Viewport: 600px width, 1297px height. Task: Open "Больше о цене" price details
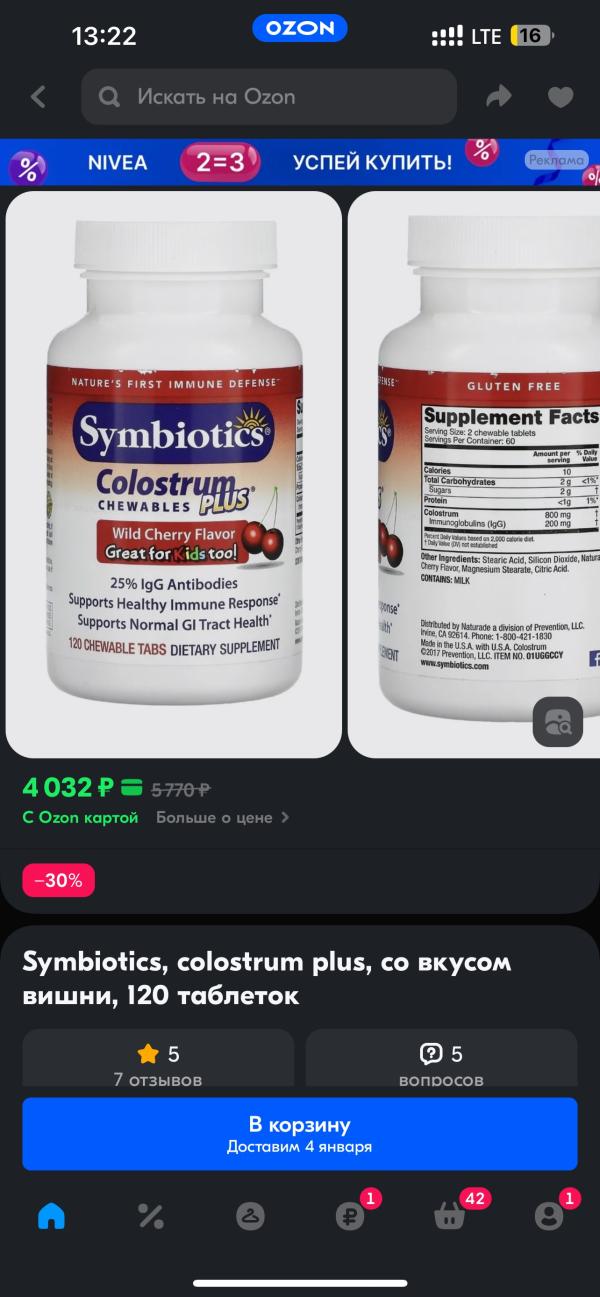click(222, 817)
